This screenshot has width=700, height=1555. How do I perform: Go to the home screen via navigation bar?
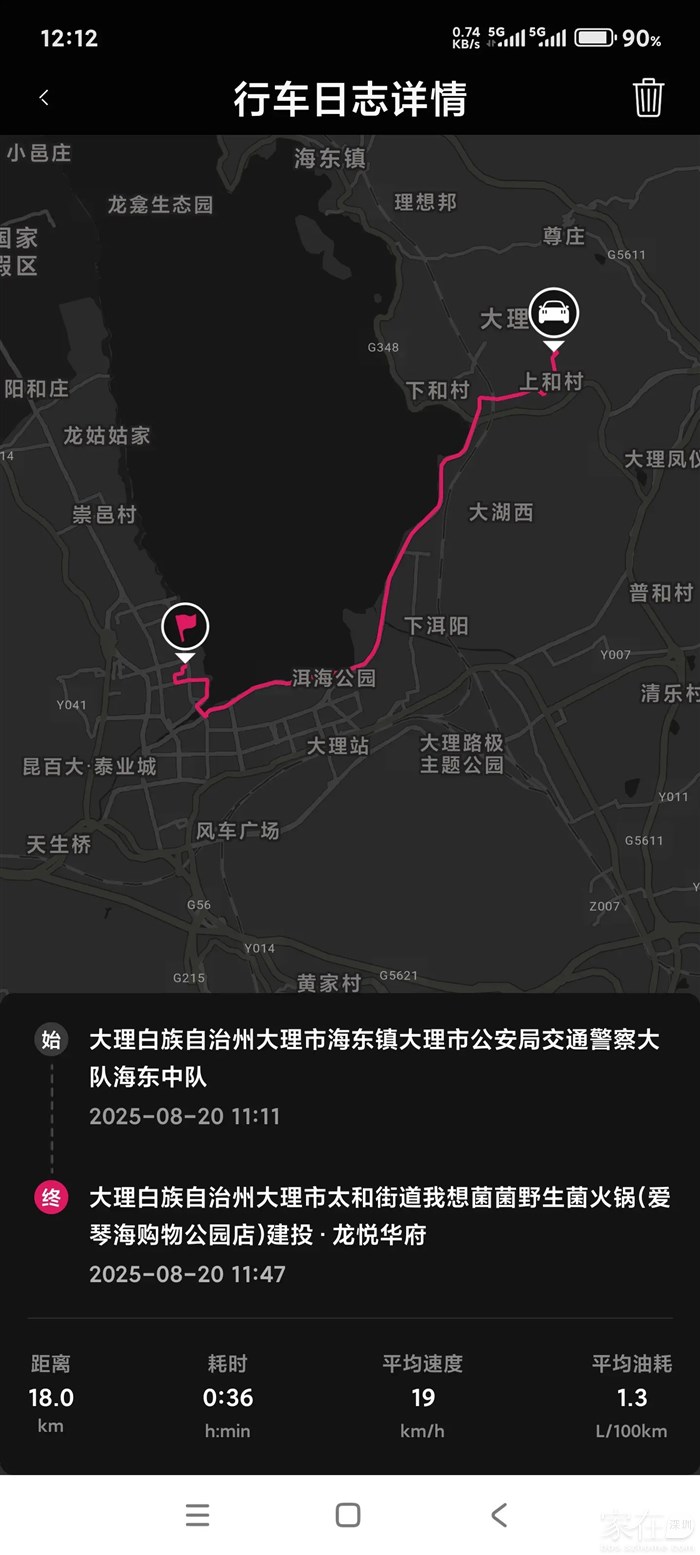[x=348, y=1514]
